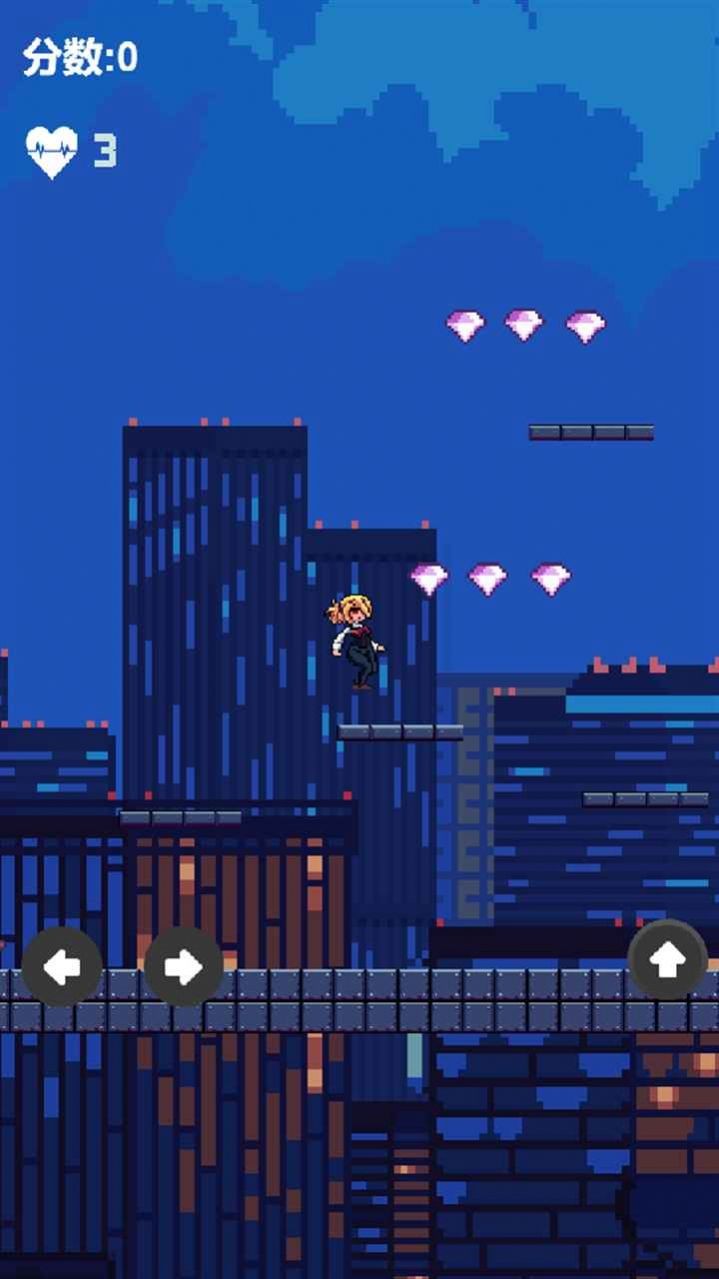Hit the up arrow jump button

[667, 960]
